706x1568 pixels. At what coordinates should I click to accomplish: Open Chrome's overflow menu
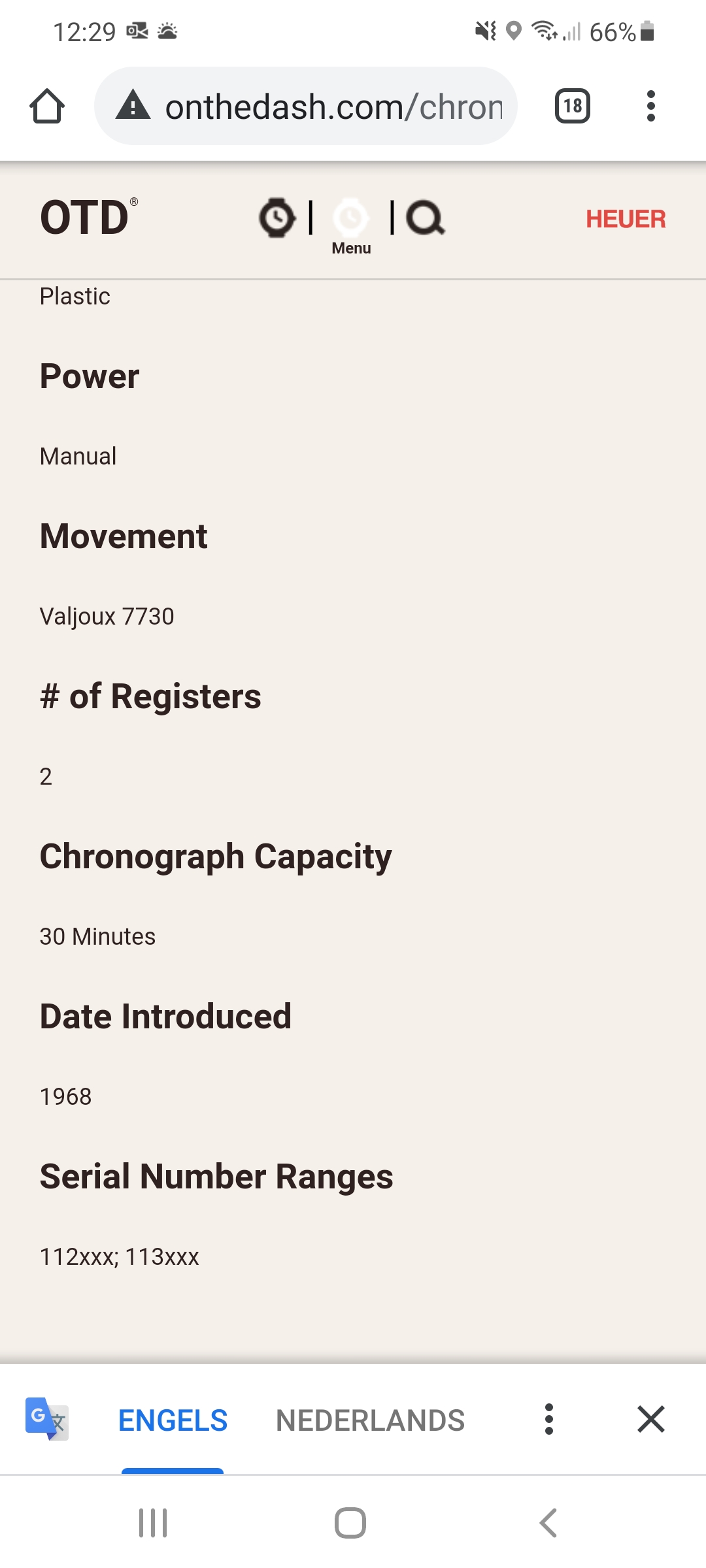click(650, 106)
